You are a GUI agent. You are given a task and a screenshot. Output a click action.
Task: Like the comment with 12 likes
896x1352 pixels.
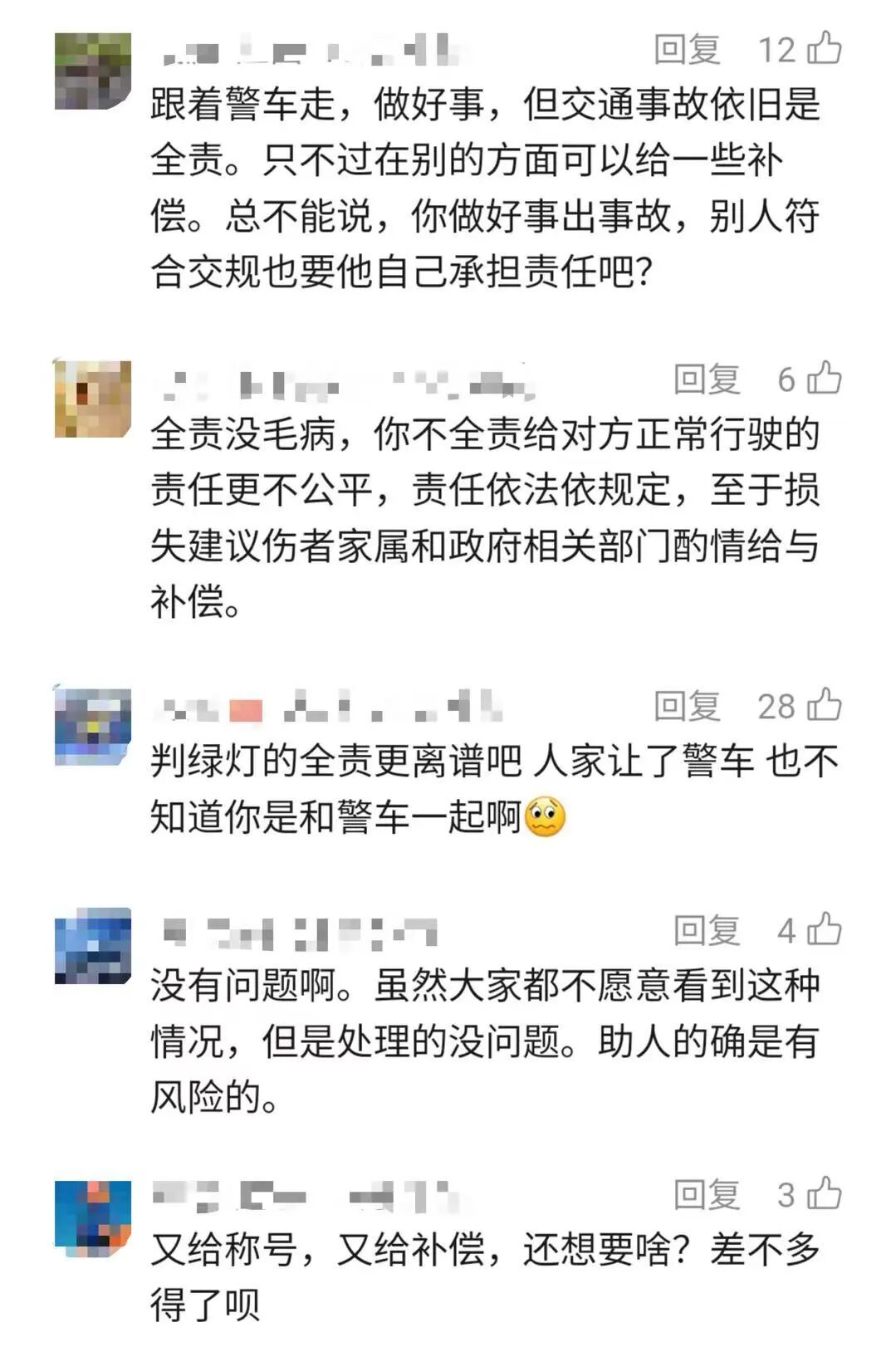coord(825,48)
